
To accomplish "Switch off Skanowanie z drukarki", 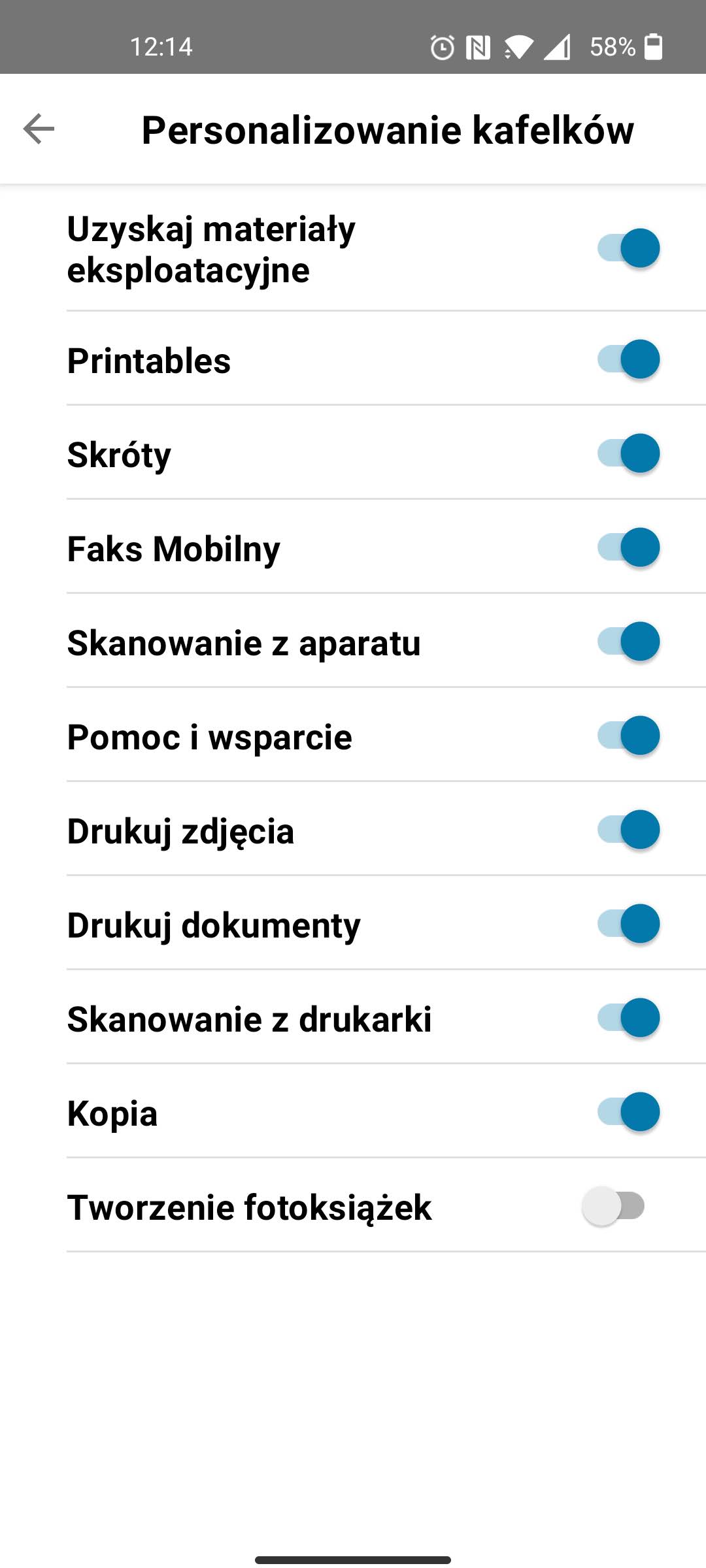I will tap(628, 1018).
